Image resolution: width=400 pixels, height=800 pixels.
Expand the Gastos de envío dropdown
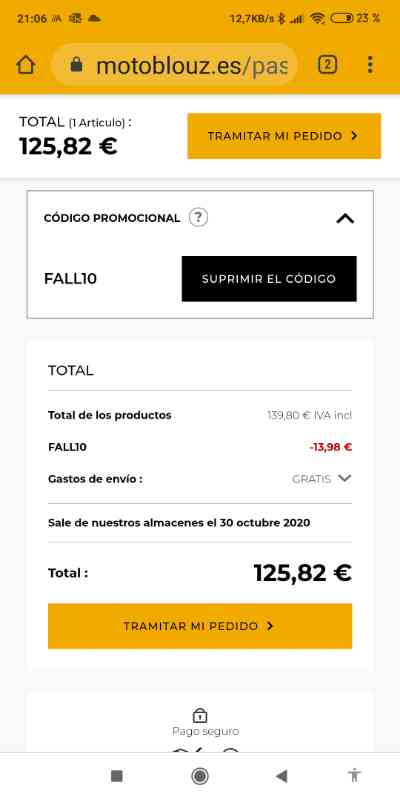pyautogui.click(x=345, y=479)
